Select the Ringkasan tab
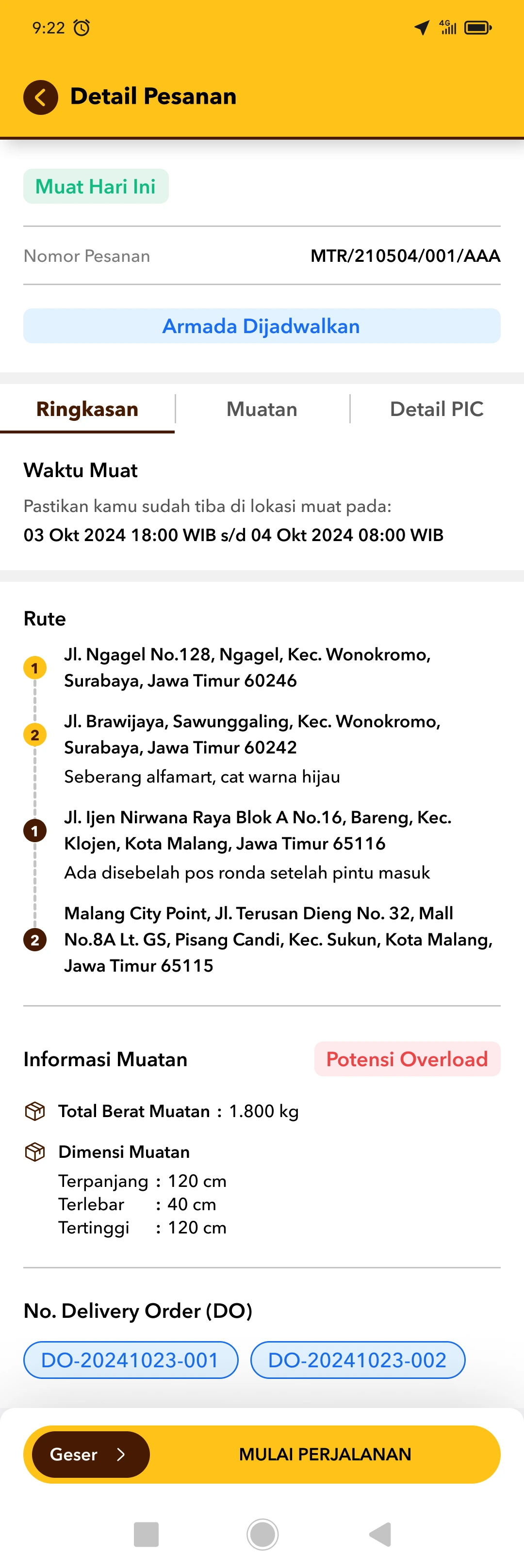524x1568 pixels. click(x=87, y=409)
